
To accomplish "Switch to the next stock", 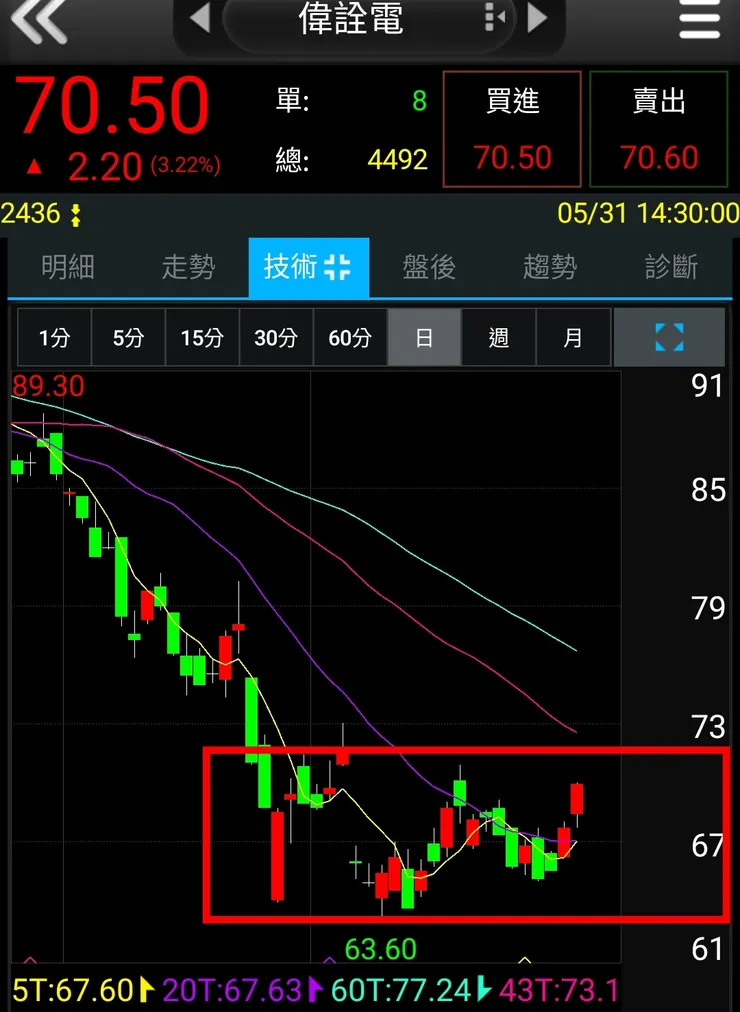I will 537,18.
